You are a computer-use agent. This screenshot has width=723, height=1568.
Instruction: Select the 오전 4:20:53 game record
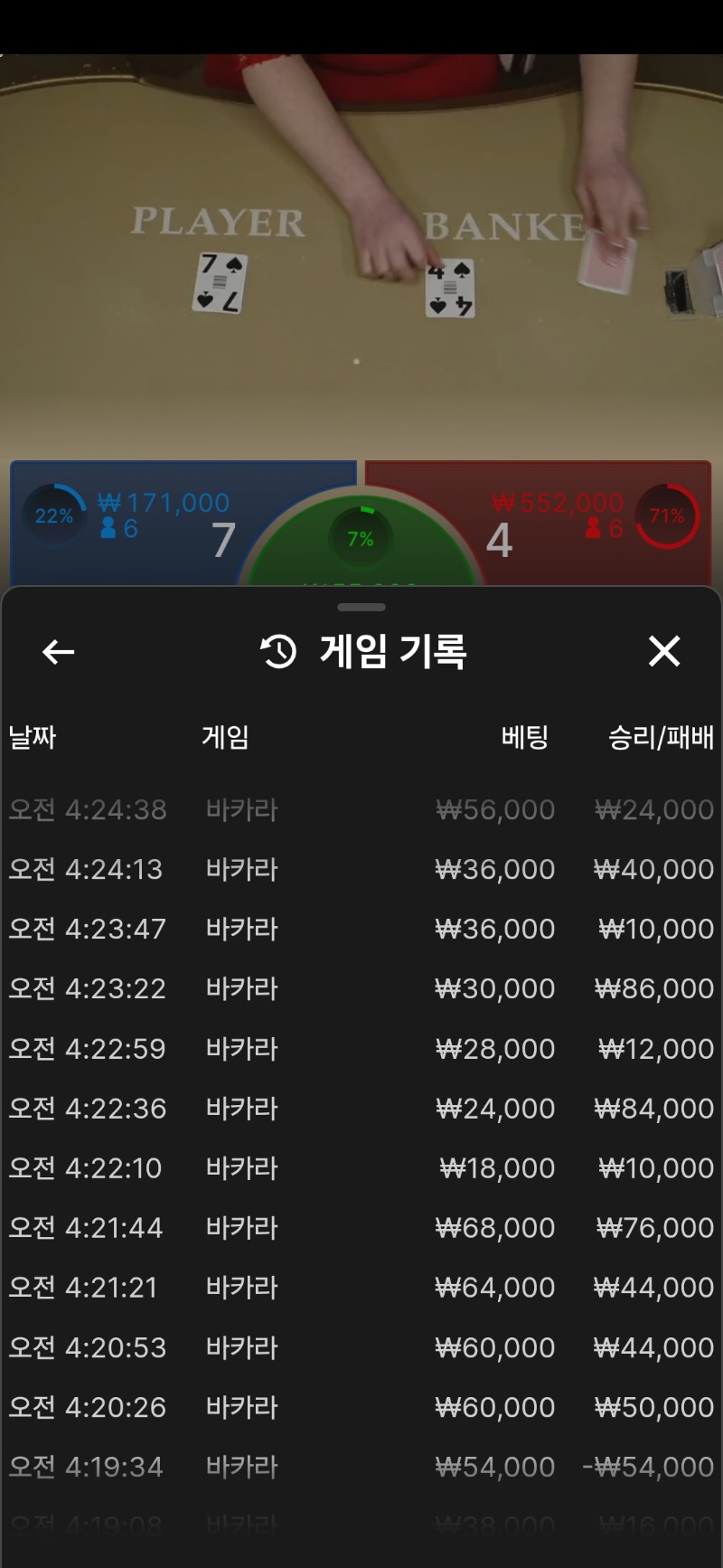point(361,1347)
